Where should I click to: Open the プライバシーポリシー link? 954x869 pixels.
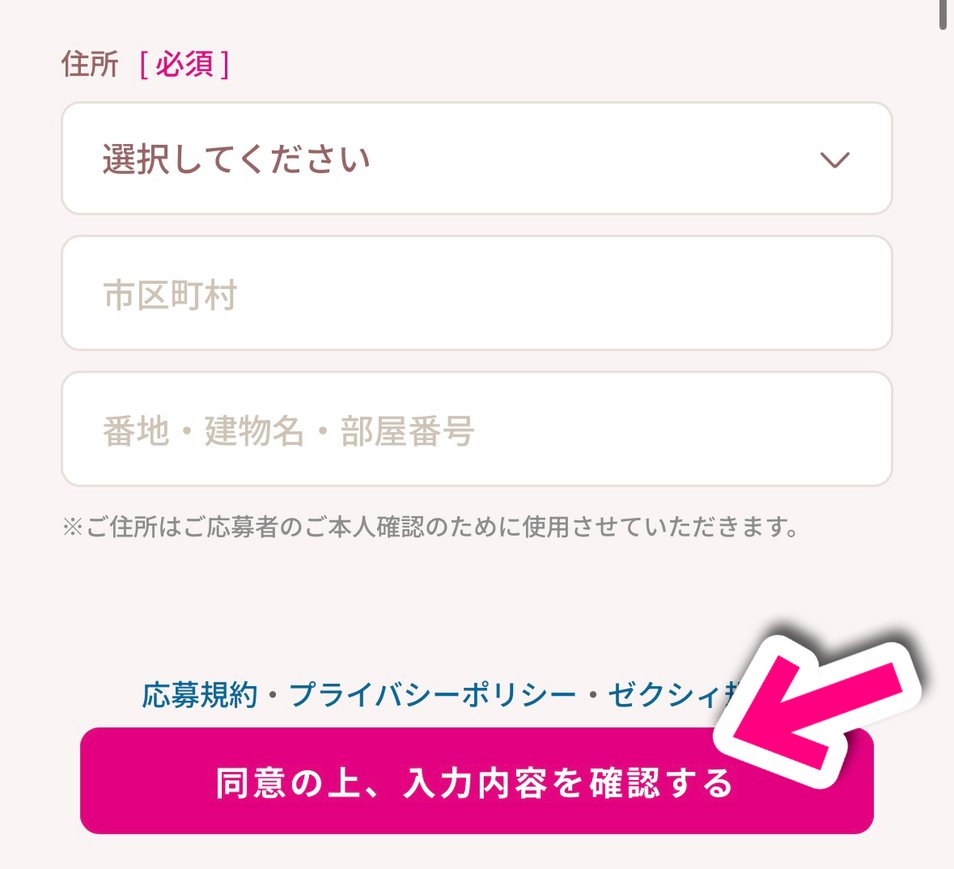[x=432, y=694]
